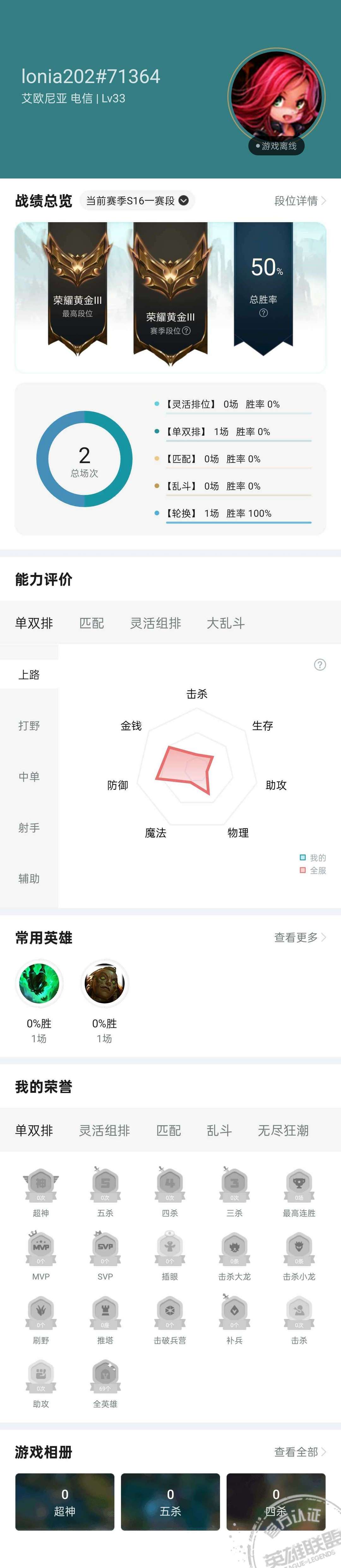341x1568 pixels.
Task: Select the 射手 position
Action: [29, 827]
